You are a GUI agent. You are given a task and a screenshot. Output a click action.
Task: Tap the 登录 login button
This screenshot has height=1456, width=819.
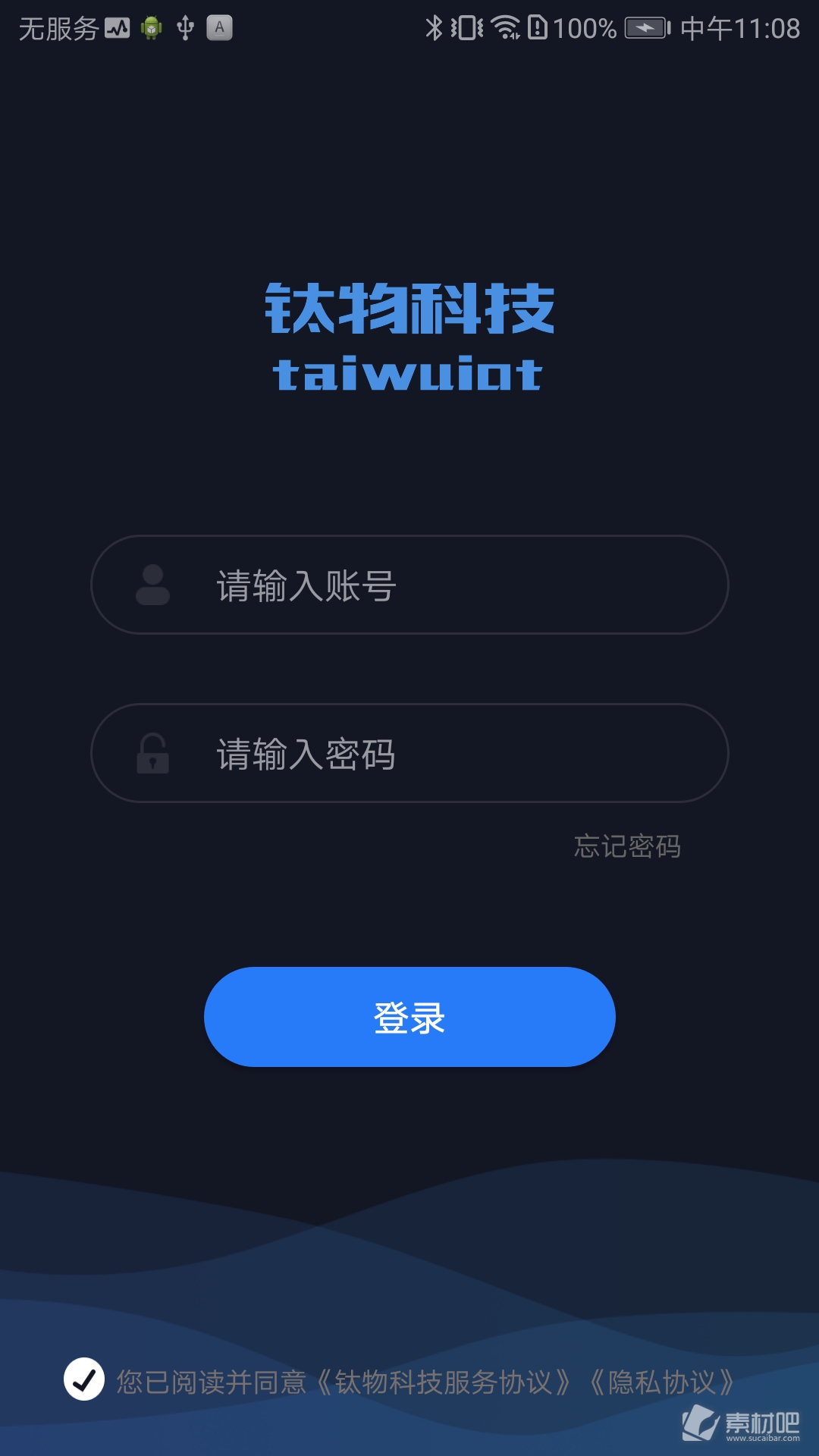coord(409,1017)
